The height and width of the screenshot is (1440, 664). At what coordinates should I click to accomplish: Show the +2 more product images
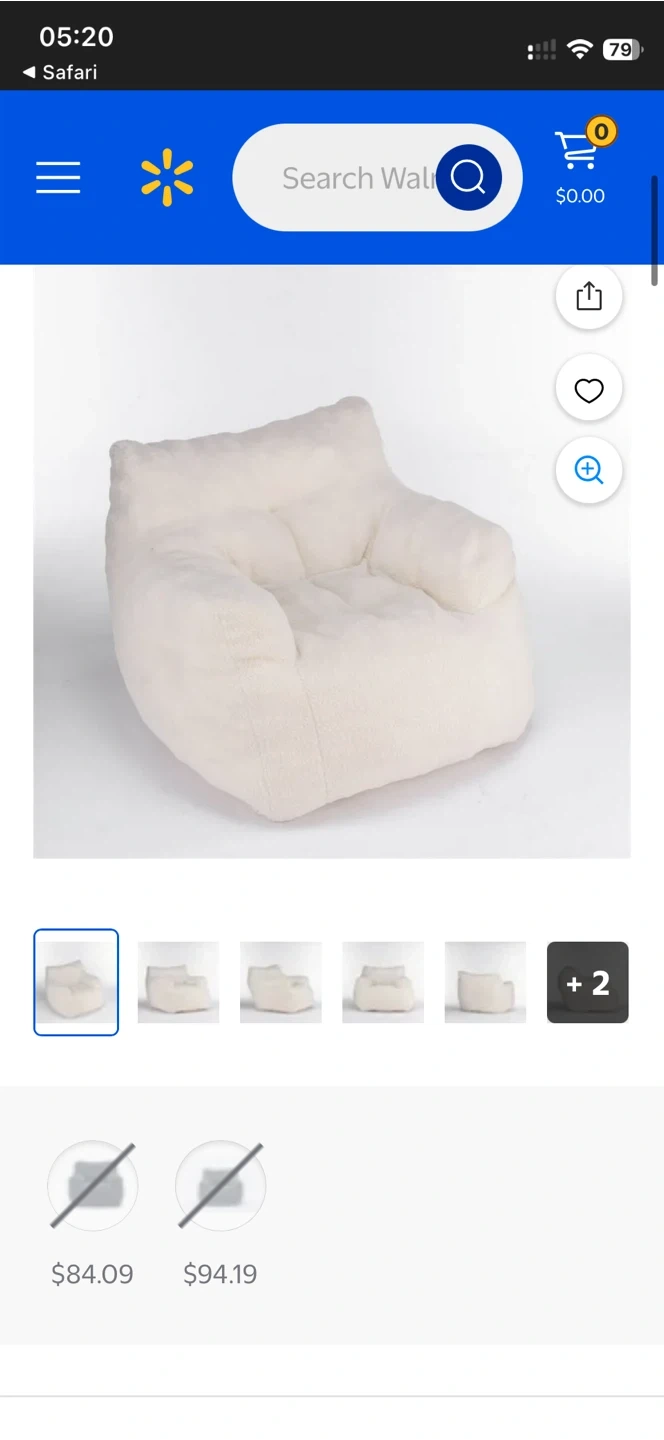point(588,982)
